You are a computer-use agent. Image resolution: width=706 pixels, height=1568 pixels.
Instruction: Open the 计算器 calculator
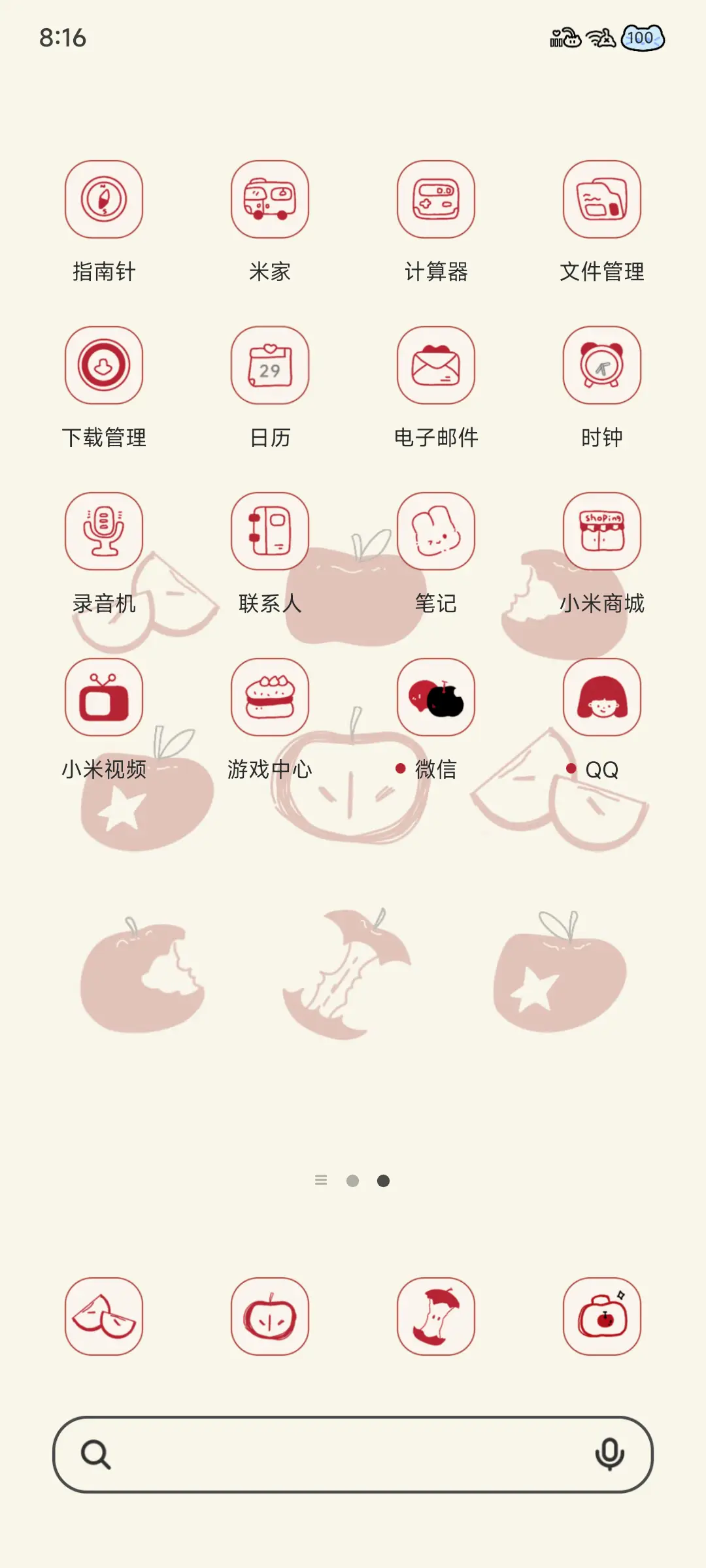[x=436, y=199]
